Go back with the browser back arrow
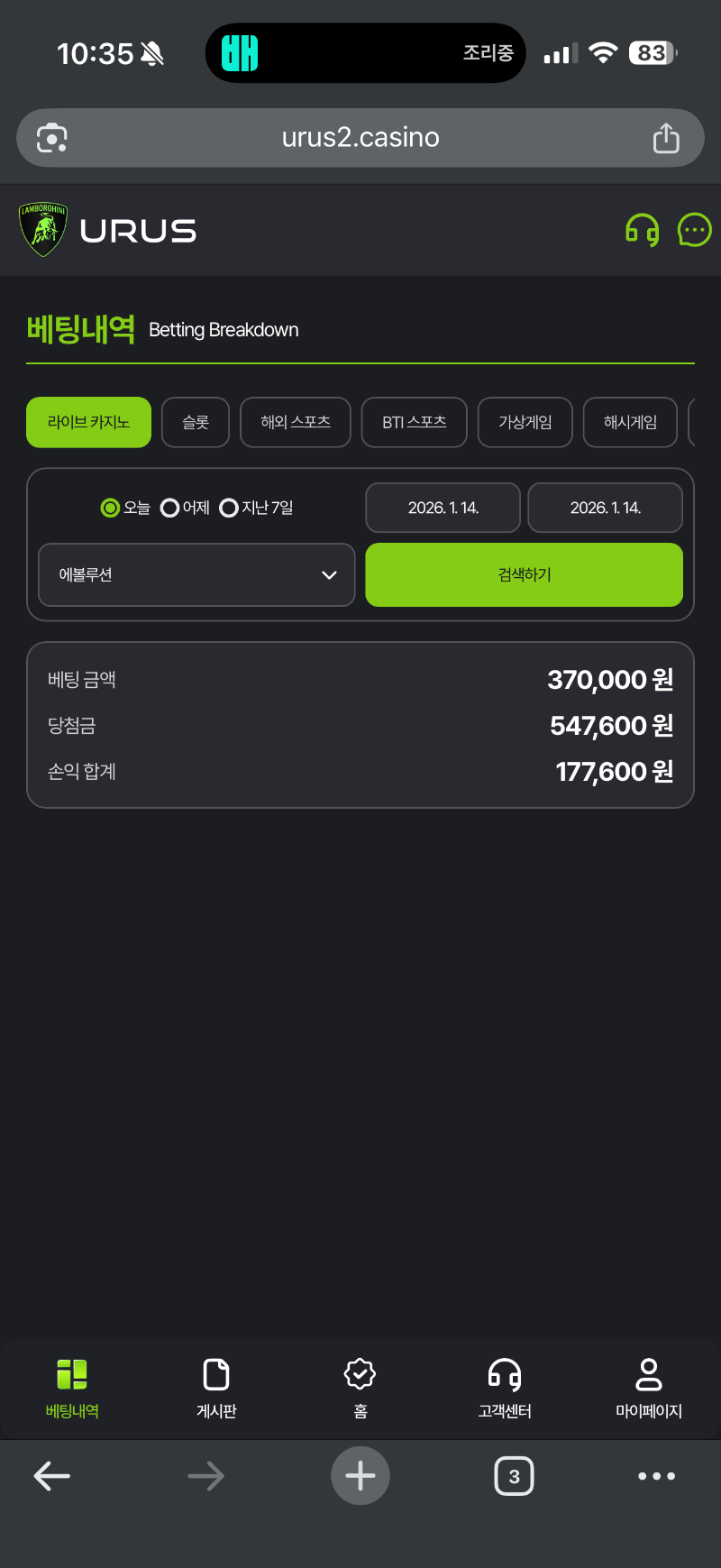 [52, 1476]
